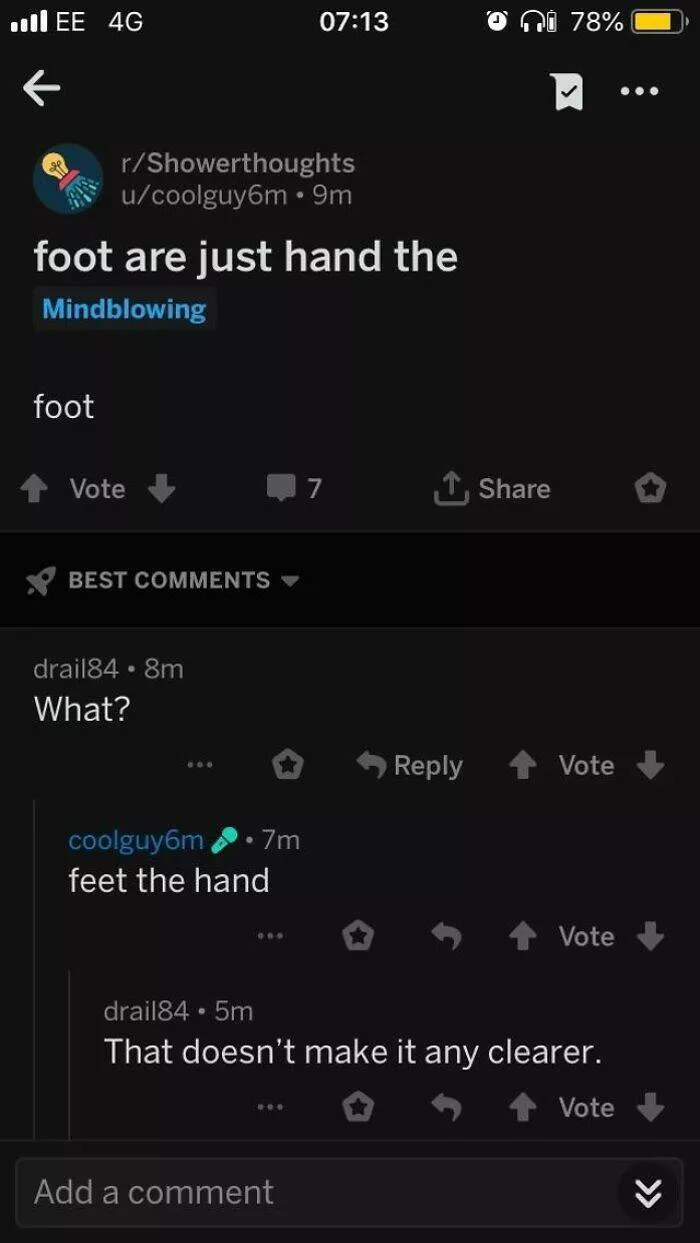Tap the Mindblowing flair chip
Image resolution: width=700 pixels, height=1243 pixels.
pos(124,309)
